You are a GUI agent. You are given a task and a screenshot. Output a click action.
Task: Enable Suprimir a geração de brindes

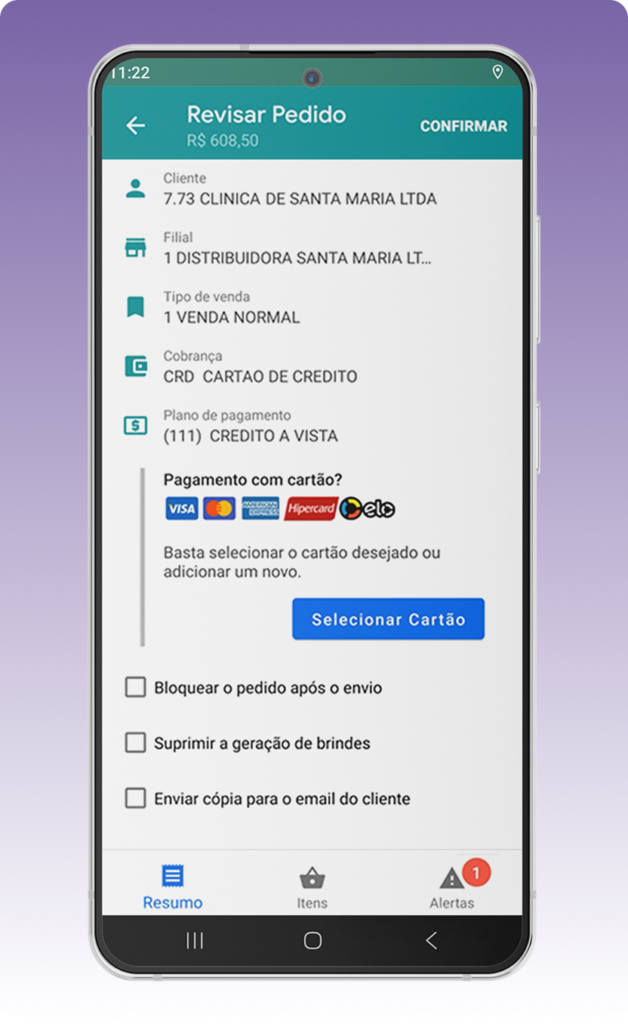pos(135,743)
